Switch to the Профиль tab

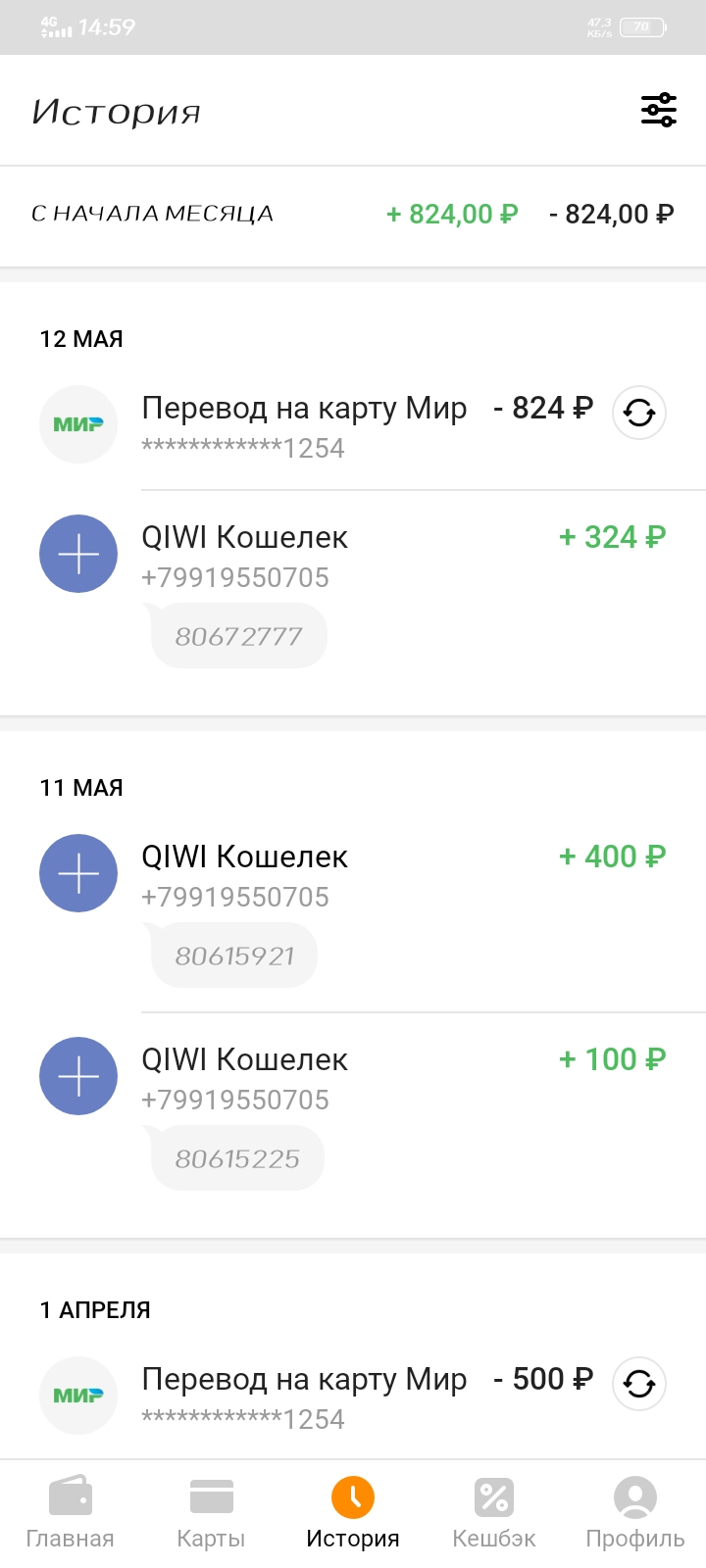(634, 1514)
